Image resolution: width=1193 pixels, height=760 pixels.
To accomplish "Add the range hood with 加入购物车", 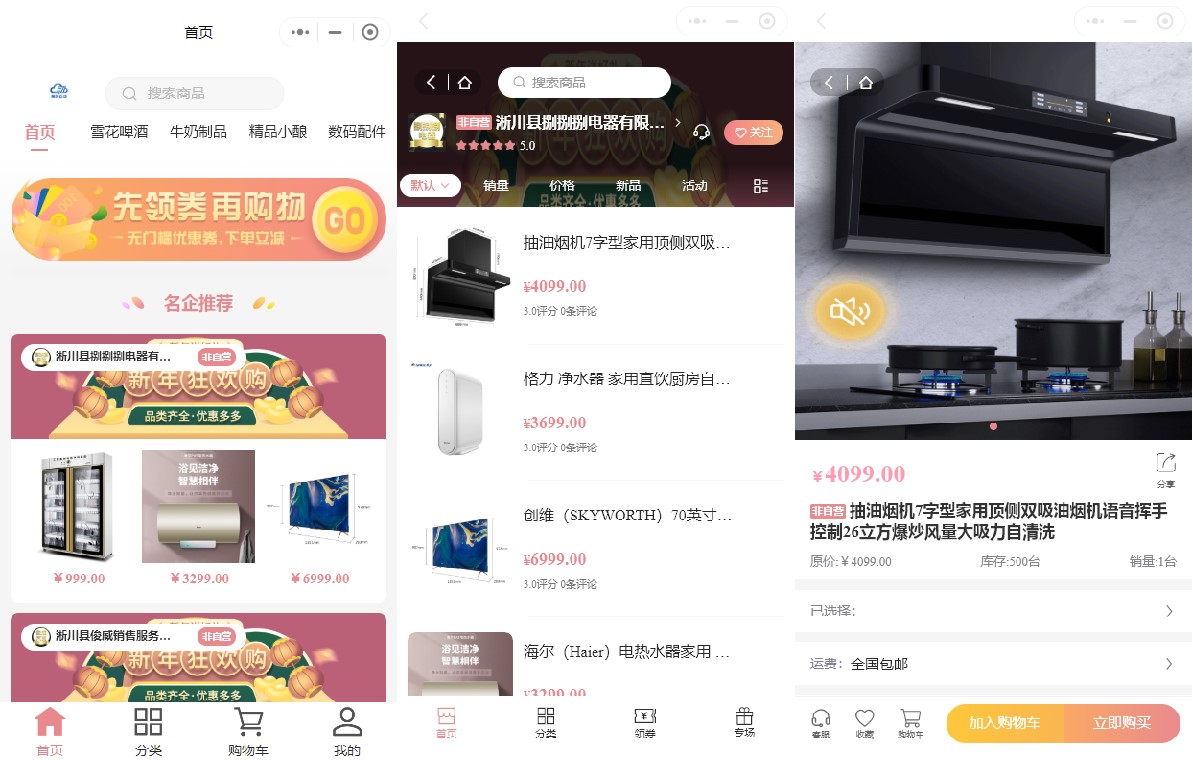I will coord(1004,723).
